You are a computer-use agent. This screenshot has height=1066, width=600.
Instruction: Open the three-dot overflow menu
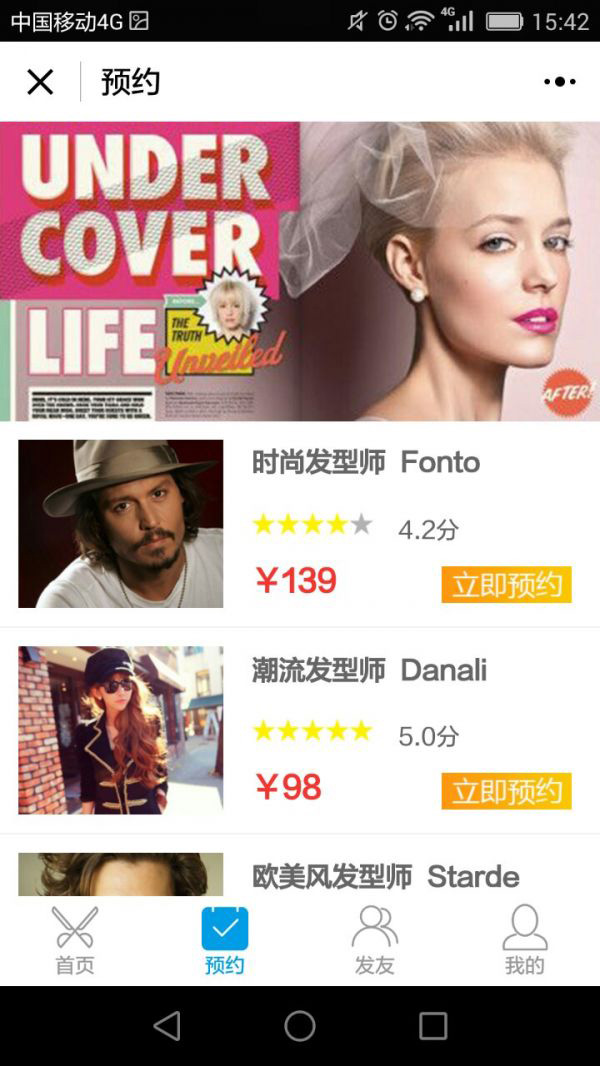559,82
